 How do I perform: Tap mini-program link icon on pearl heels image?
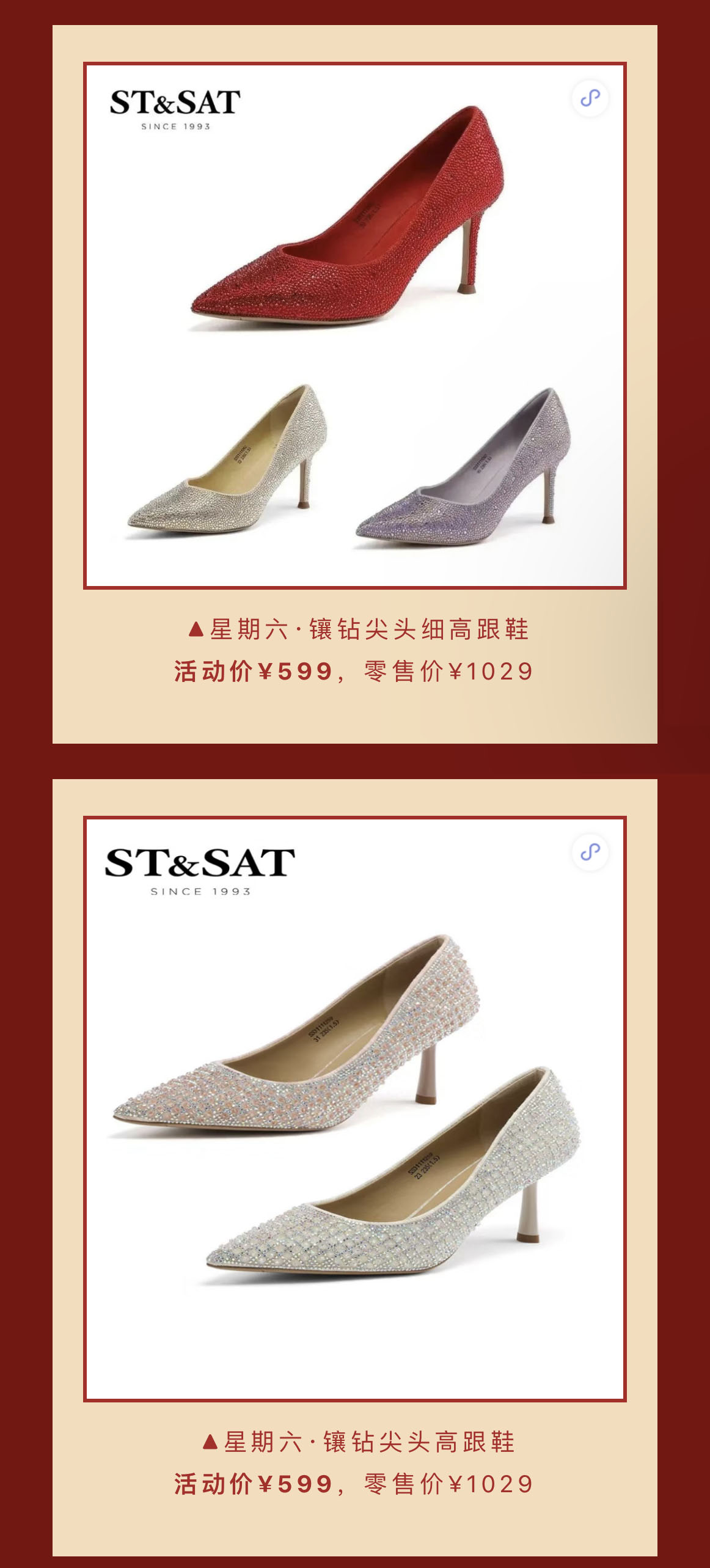coord(590,851)
